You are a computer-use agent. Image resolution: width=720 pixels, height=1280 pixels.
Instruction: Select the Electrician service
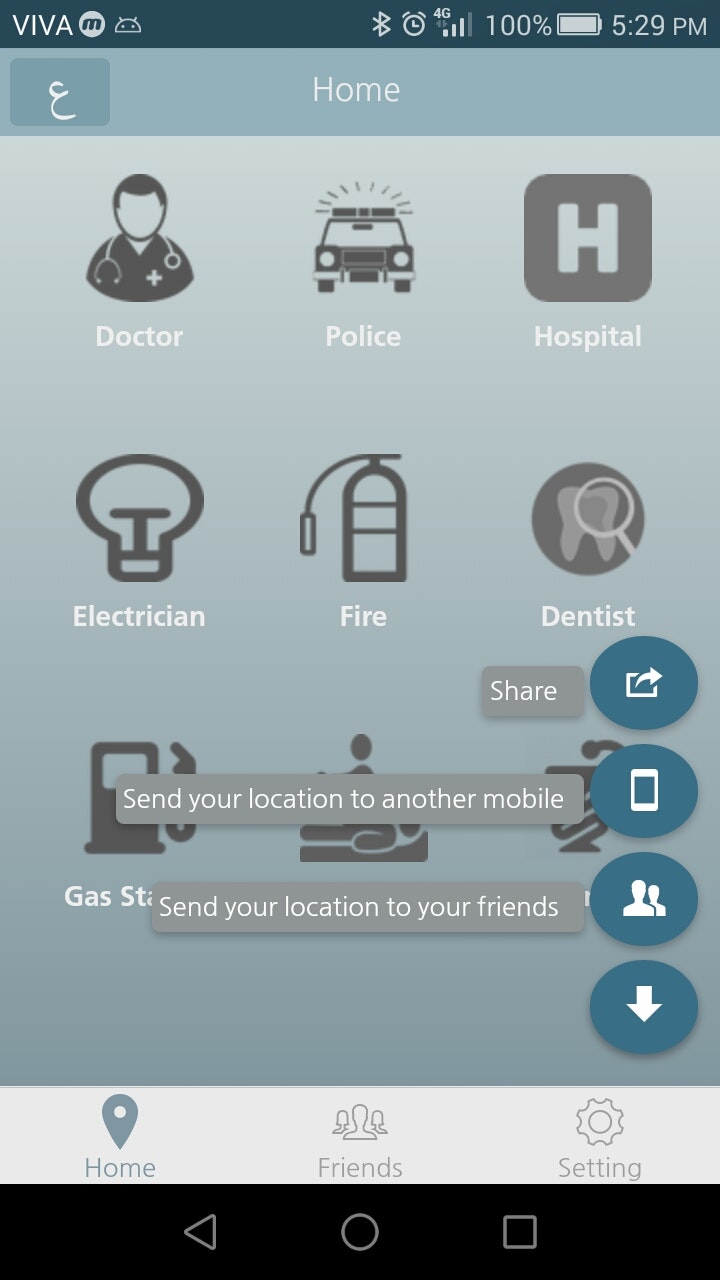[139, 520]
